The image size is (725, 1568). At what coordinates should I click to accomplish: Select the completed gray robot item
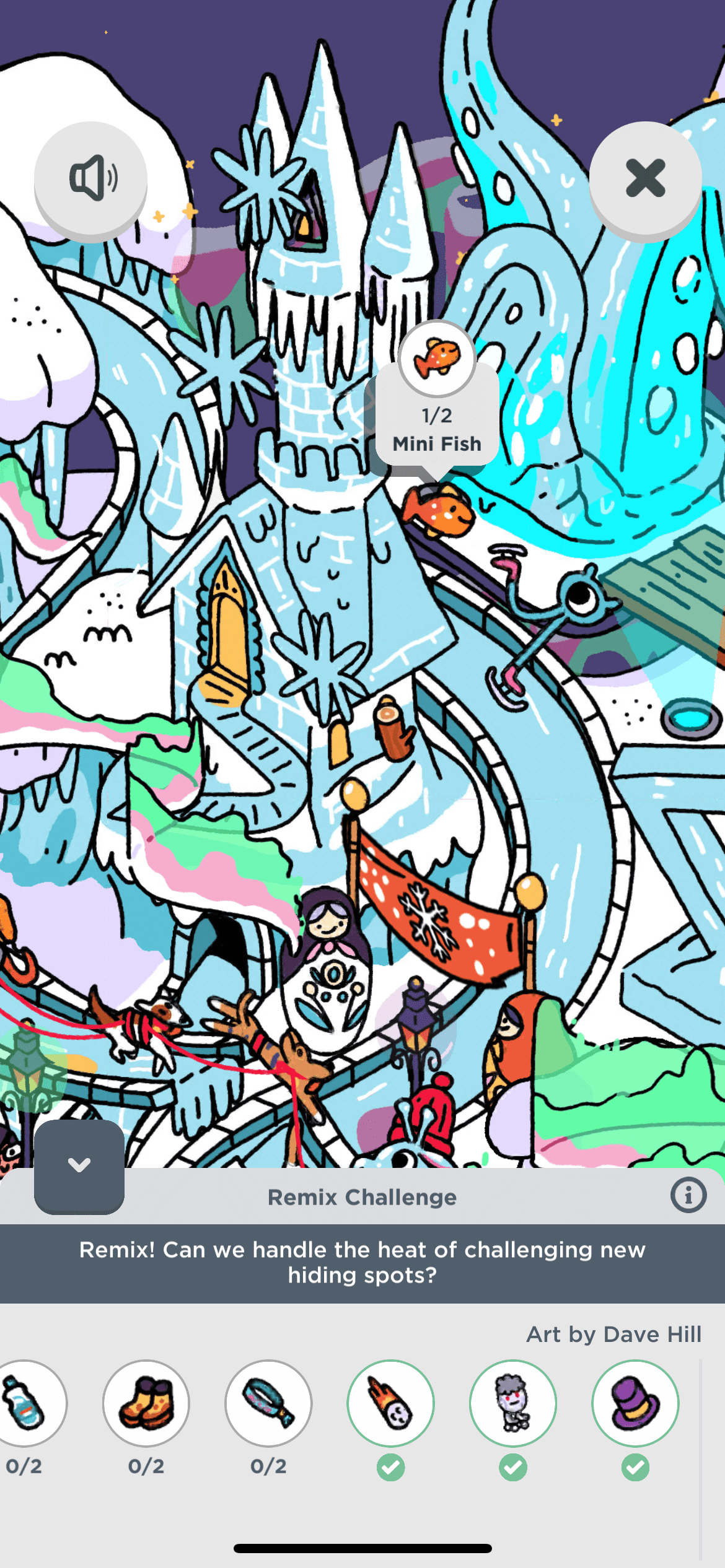[x=513, y=1403]
